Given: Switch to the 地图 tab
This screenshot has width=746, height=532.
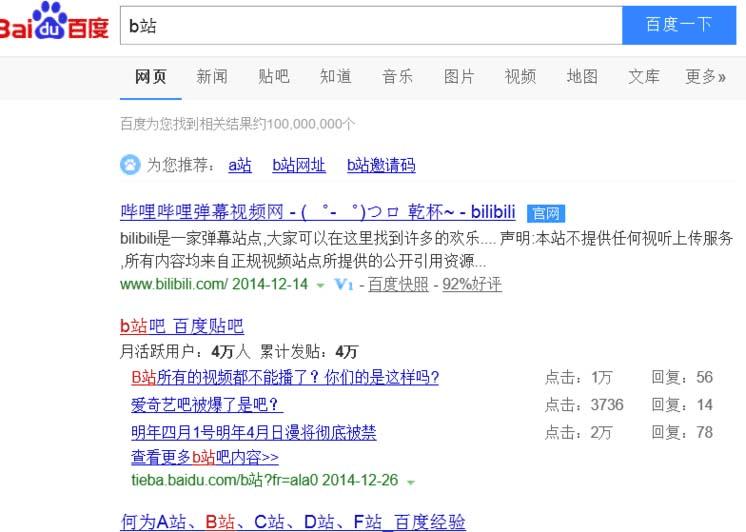Looking at the screenshot, I should pyautogui.click(x=582, y=77).
